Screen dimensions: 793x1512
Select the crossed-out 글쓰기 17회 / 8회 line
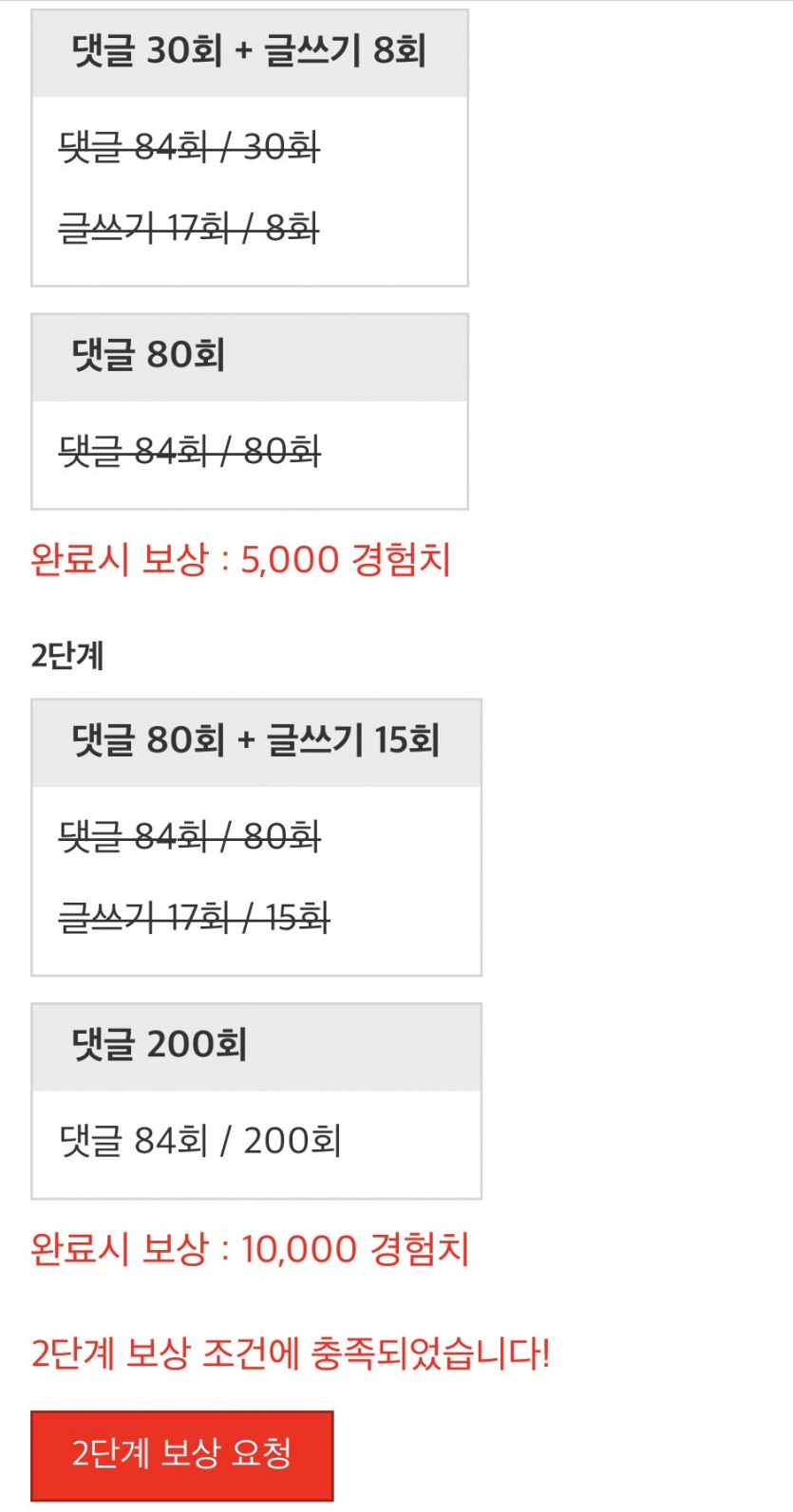190,228
